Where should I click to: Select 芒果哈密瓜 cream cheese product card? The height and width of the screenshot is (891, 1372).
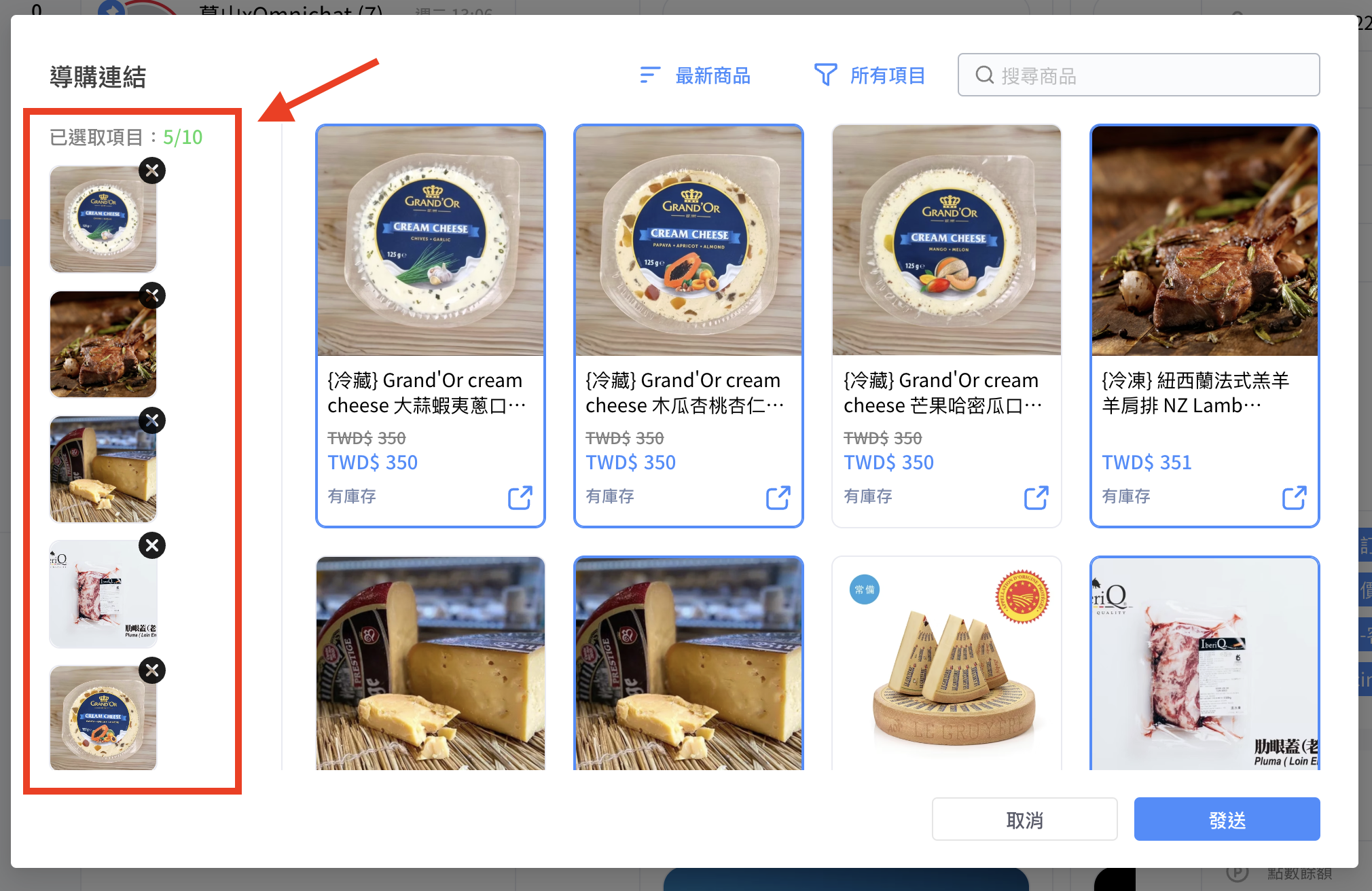pos(946,272)
